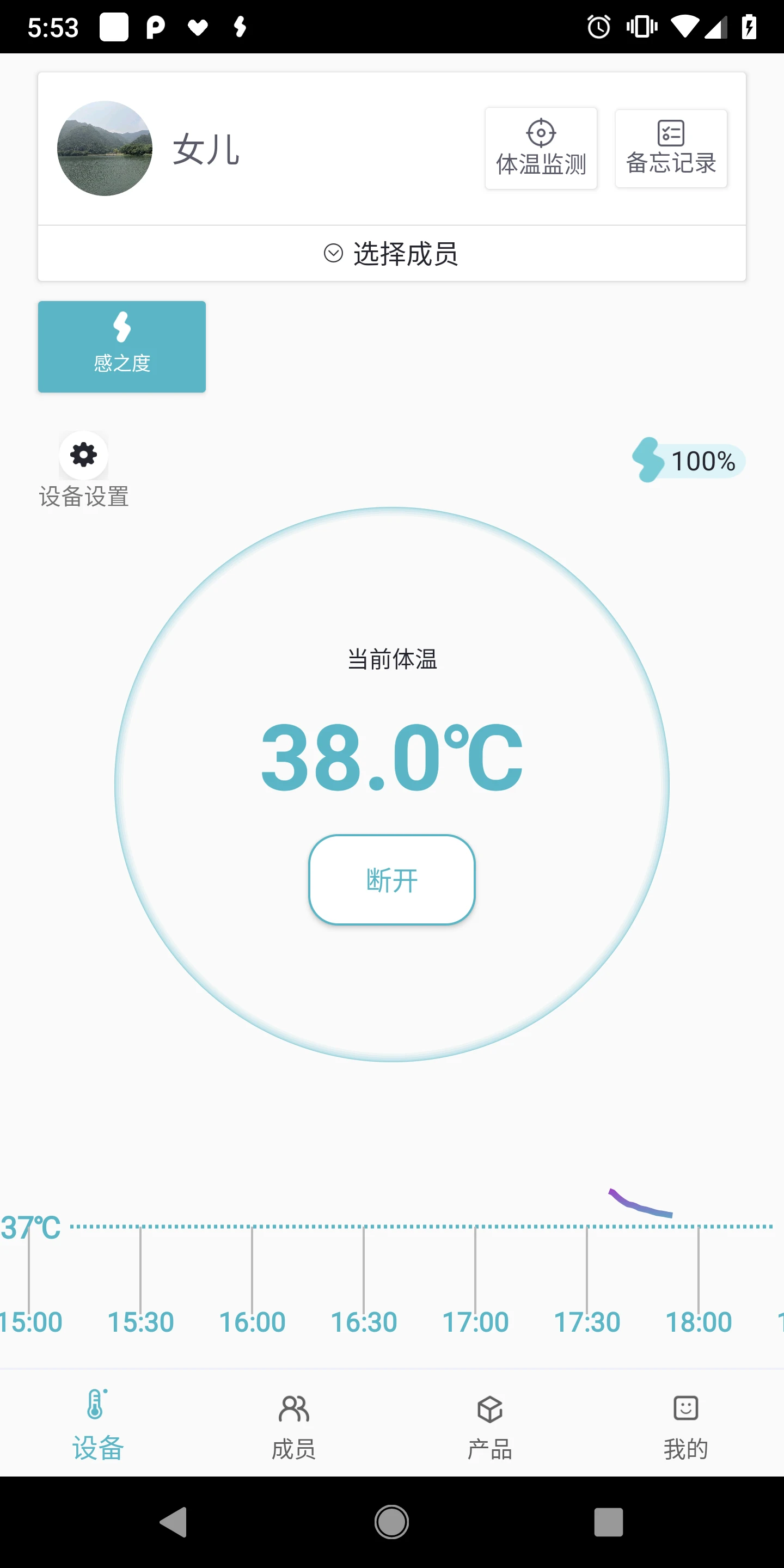Open 备忘记录 memo records
The width and height of the screenshot is (784, 1568).
(x=671, y=149)
